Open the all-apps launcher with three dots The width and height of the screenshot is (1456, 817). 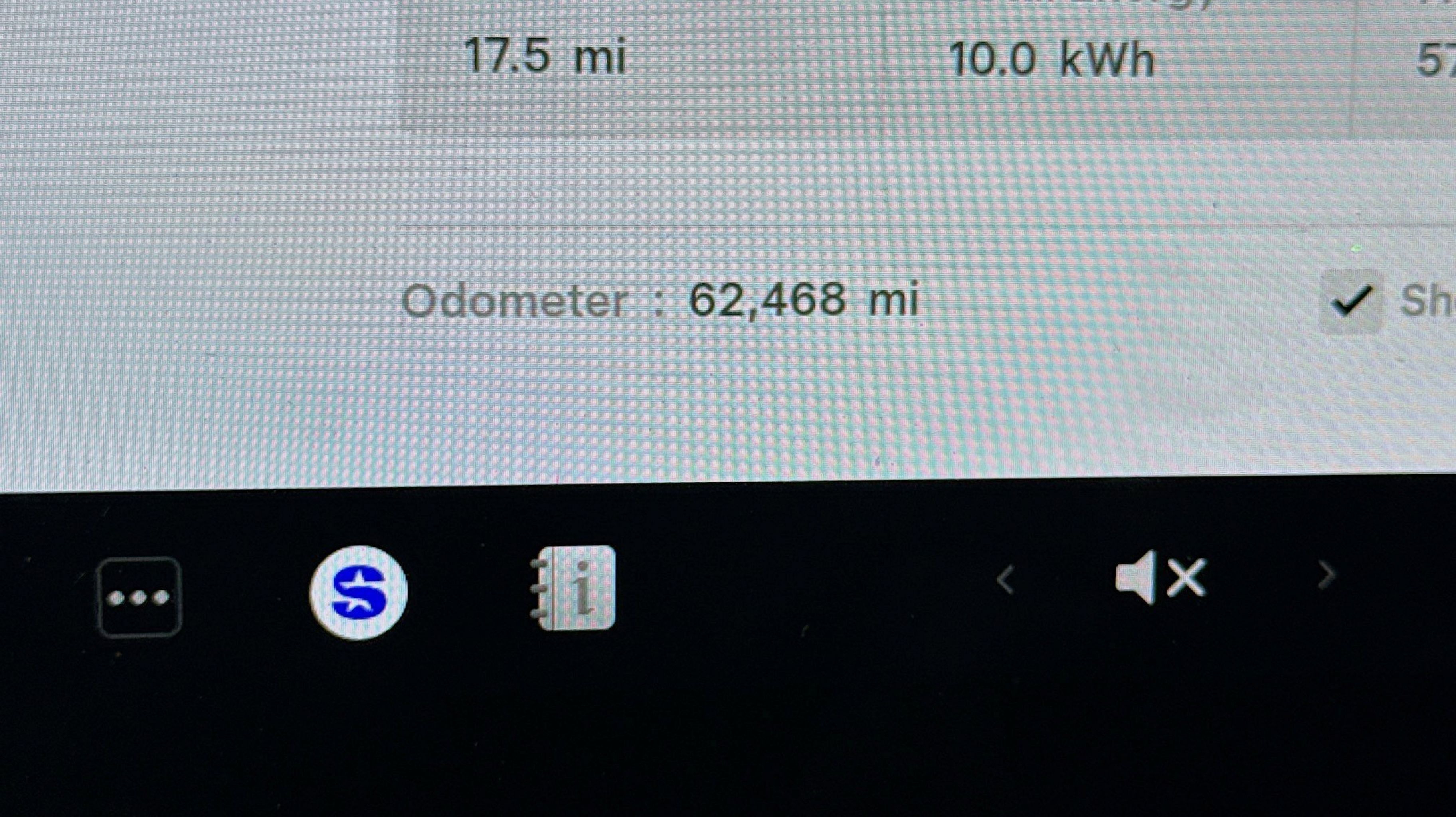tap(139, 597)
